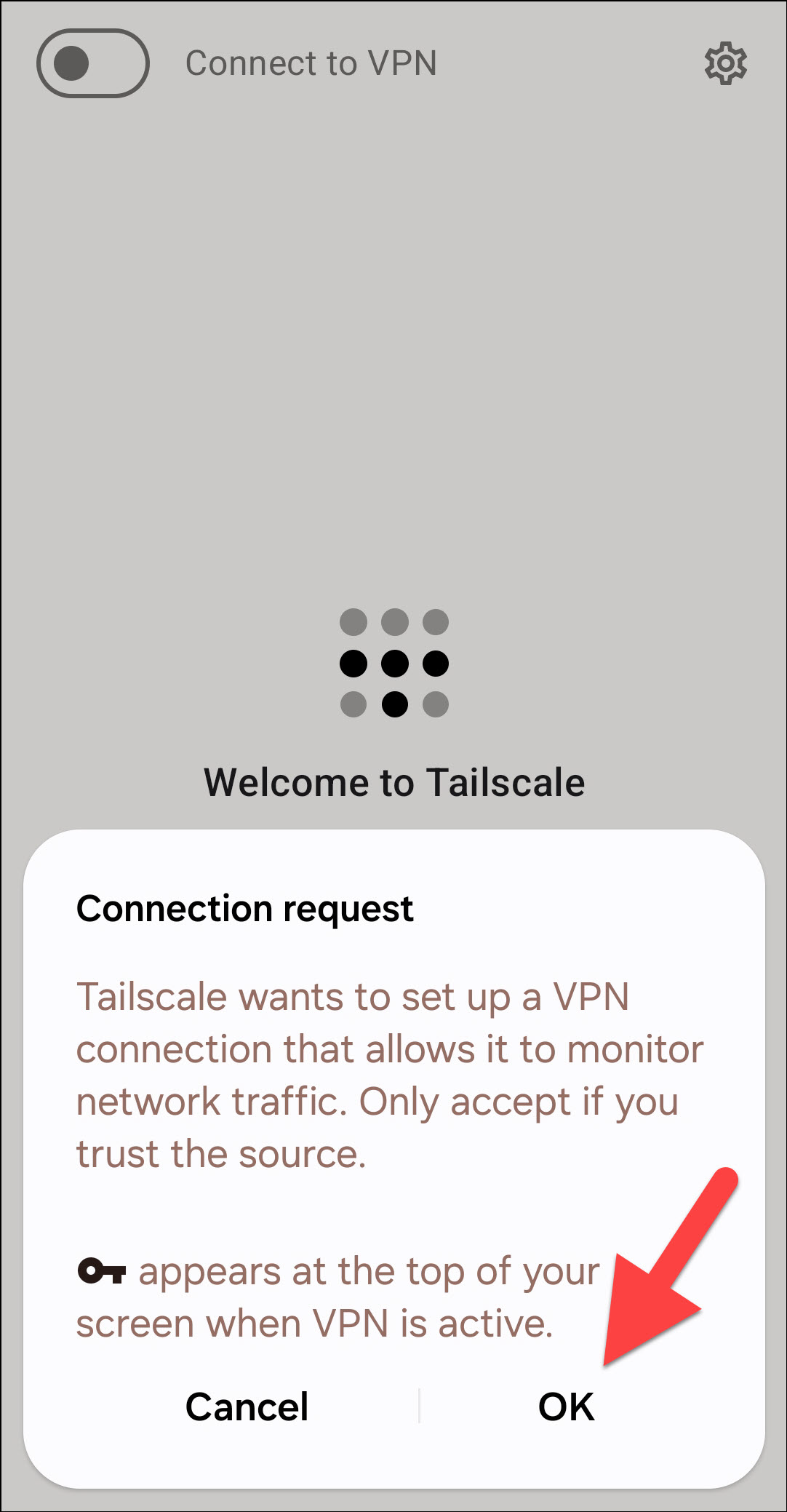Image resolution: width=787 pixels, height=1512 pixels.
Task: Cancel the Tailscale connection request
Action: coord(247,1406)
